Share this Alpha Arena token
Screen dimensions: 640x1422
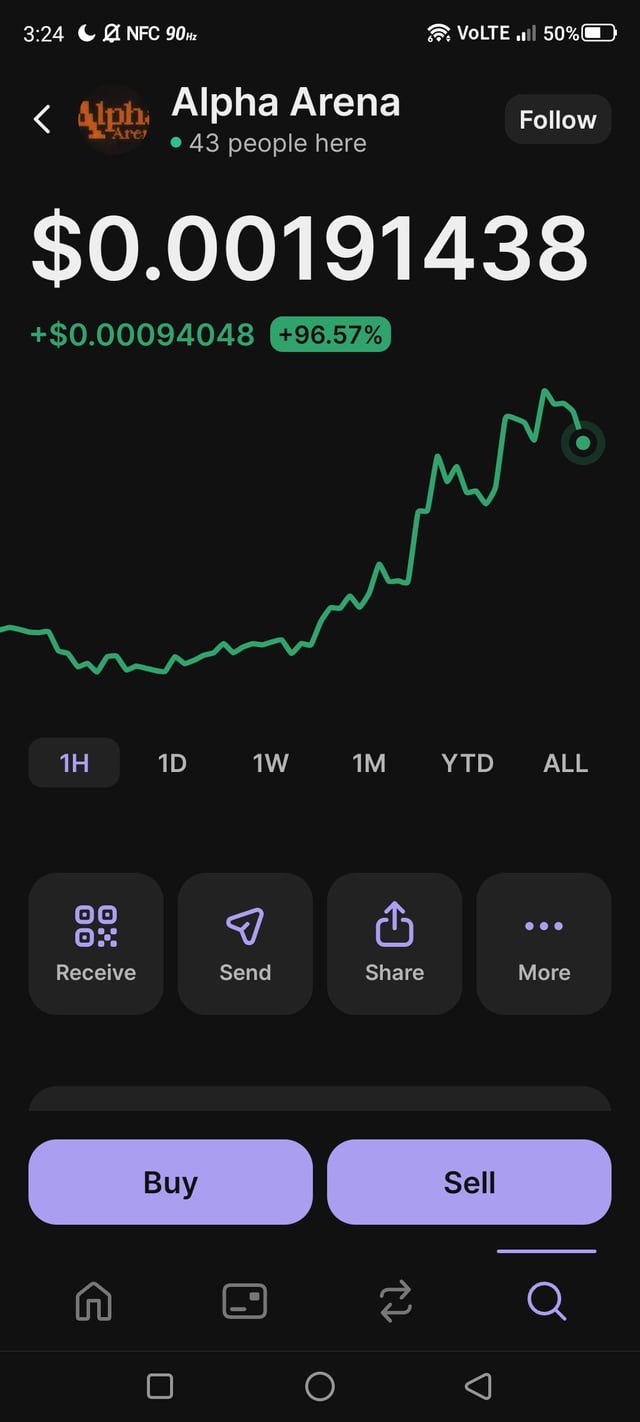pyautogui.click(x=394, y=943)
